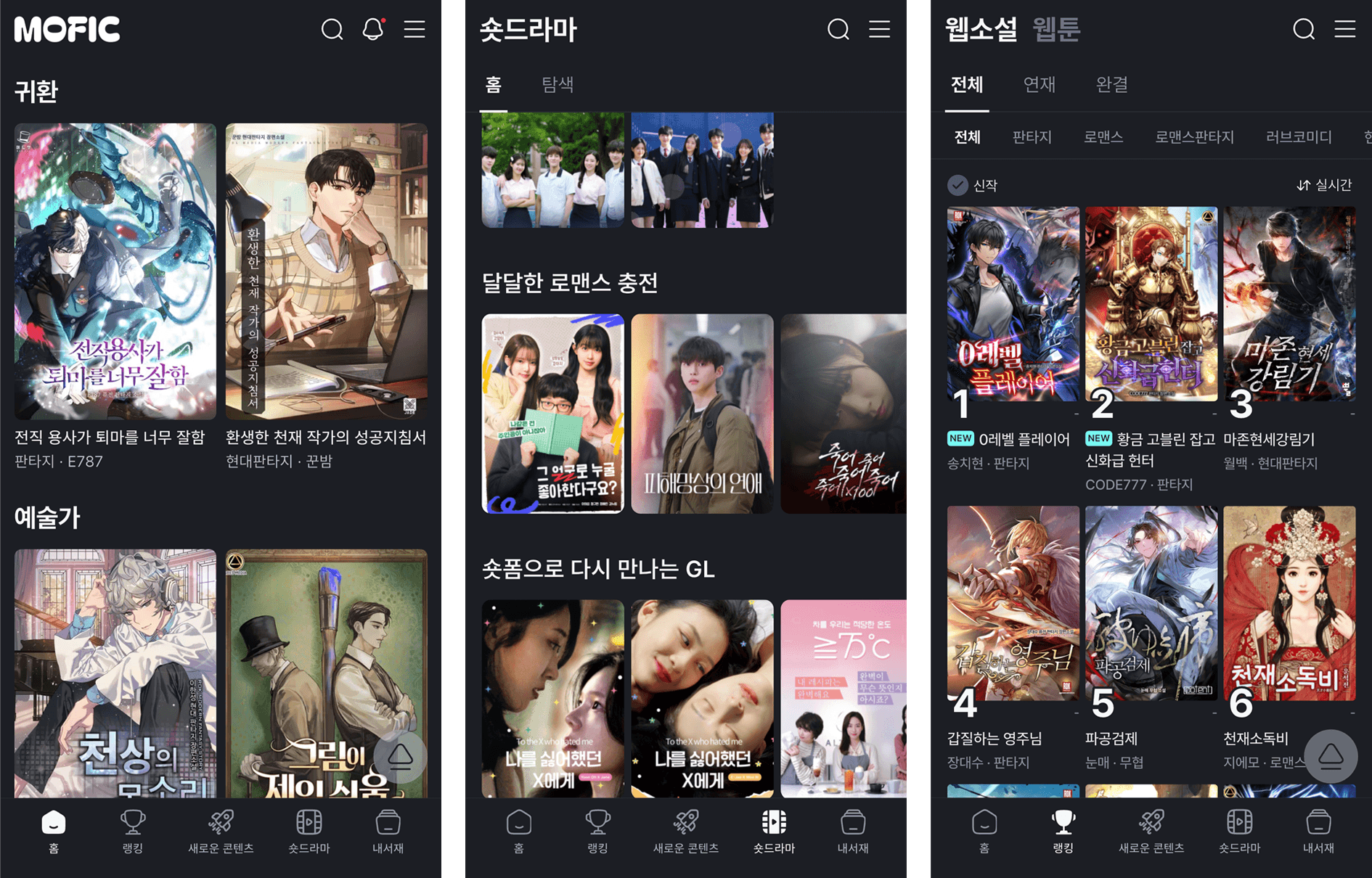Screen dimensions: 1372x878
Task: Change the 실시간 sort order
Action: 1324,185
